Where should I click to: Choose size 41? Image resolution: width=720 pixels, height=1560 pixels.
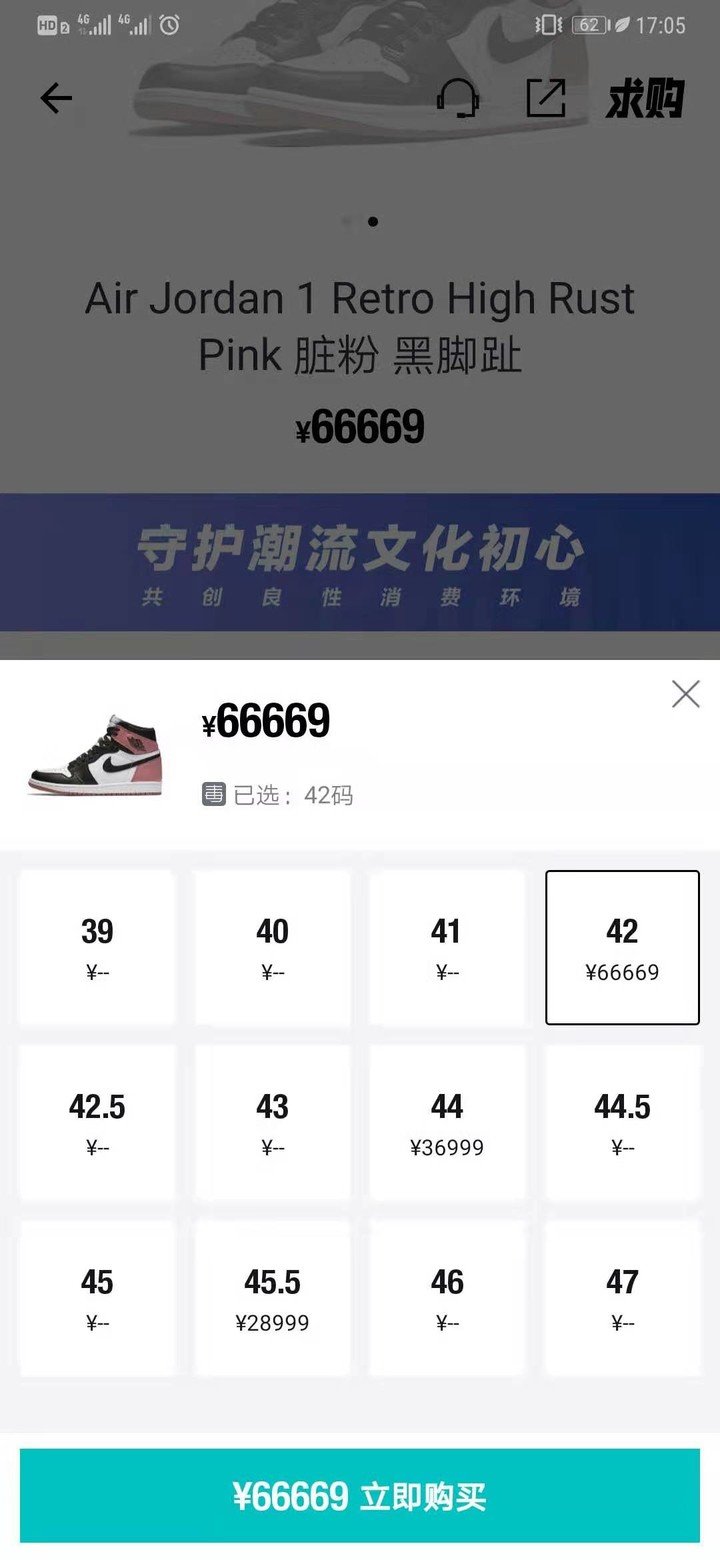tap(447, 948)
